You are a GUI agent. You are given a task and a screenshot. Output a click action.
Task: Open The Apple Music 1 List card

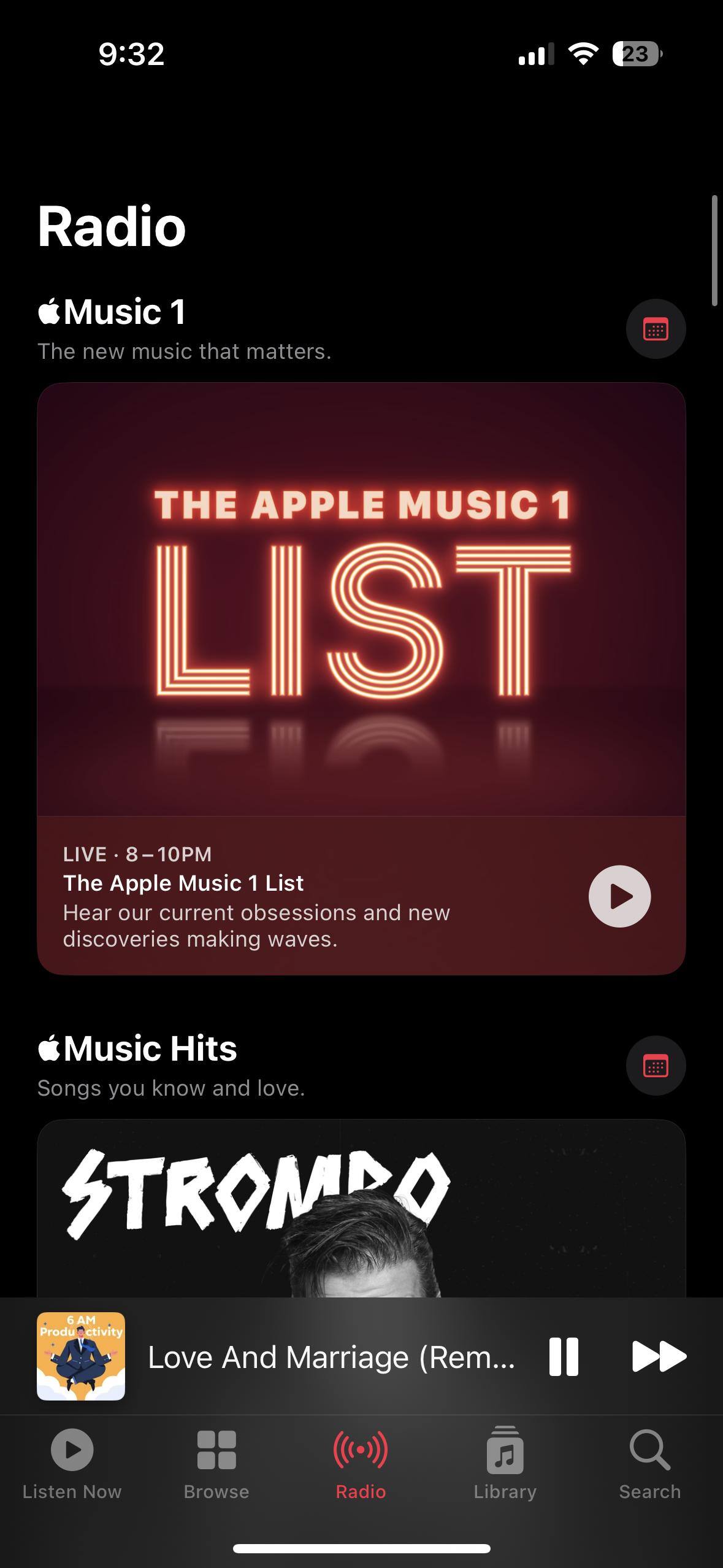[361, 613]
